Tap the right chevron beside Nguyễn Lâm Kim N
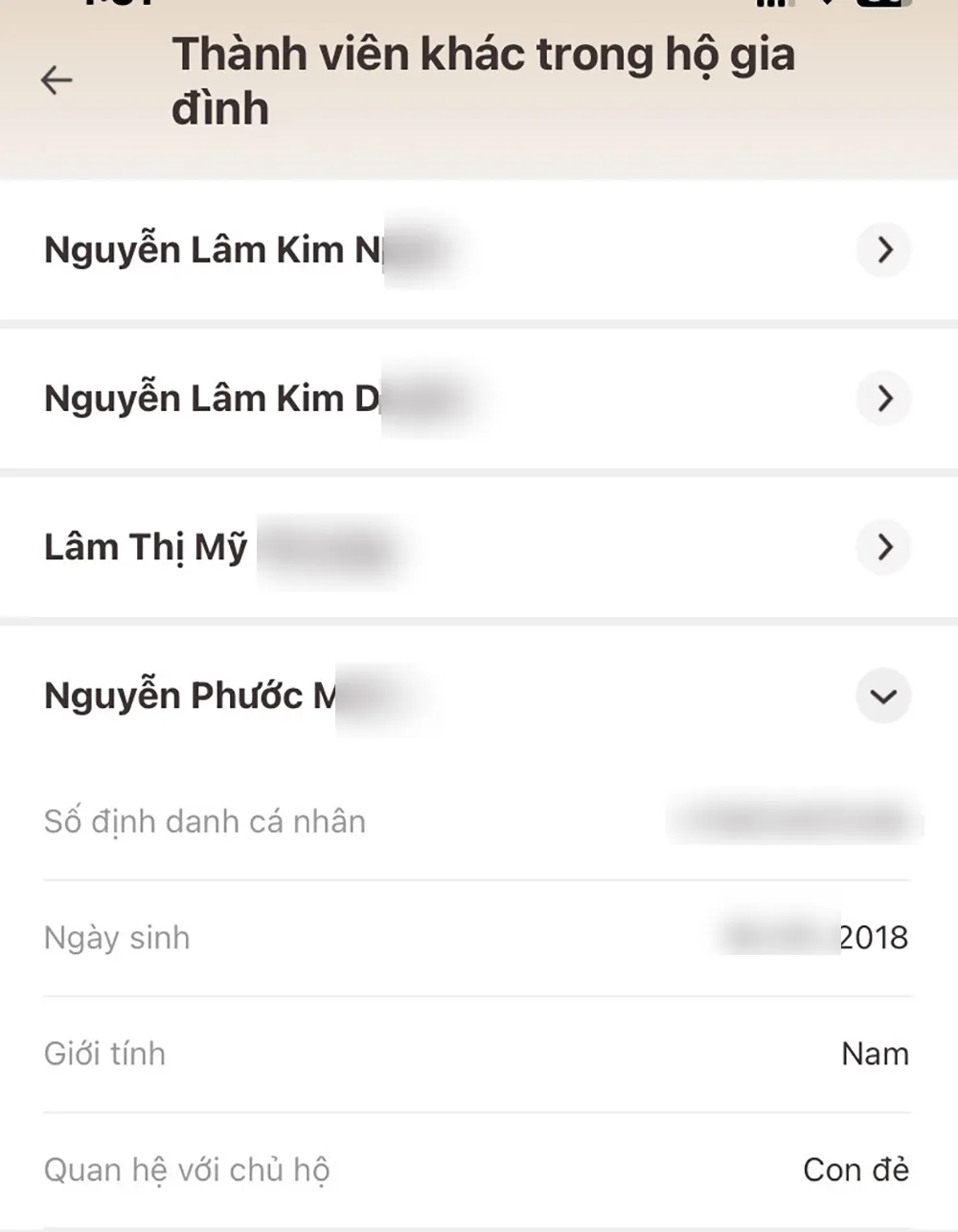Image resolution: width=958 pixels, height=1232 pixels. tap(883, 250)
